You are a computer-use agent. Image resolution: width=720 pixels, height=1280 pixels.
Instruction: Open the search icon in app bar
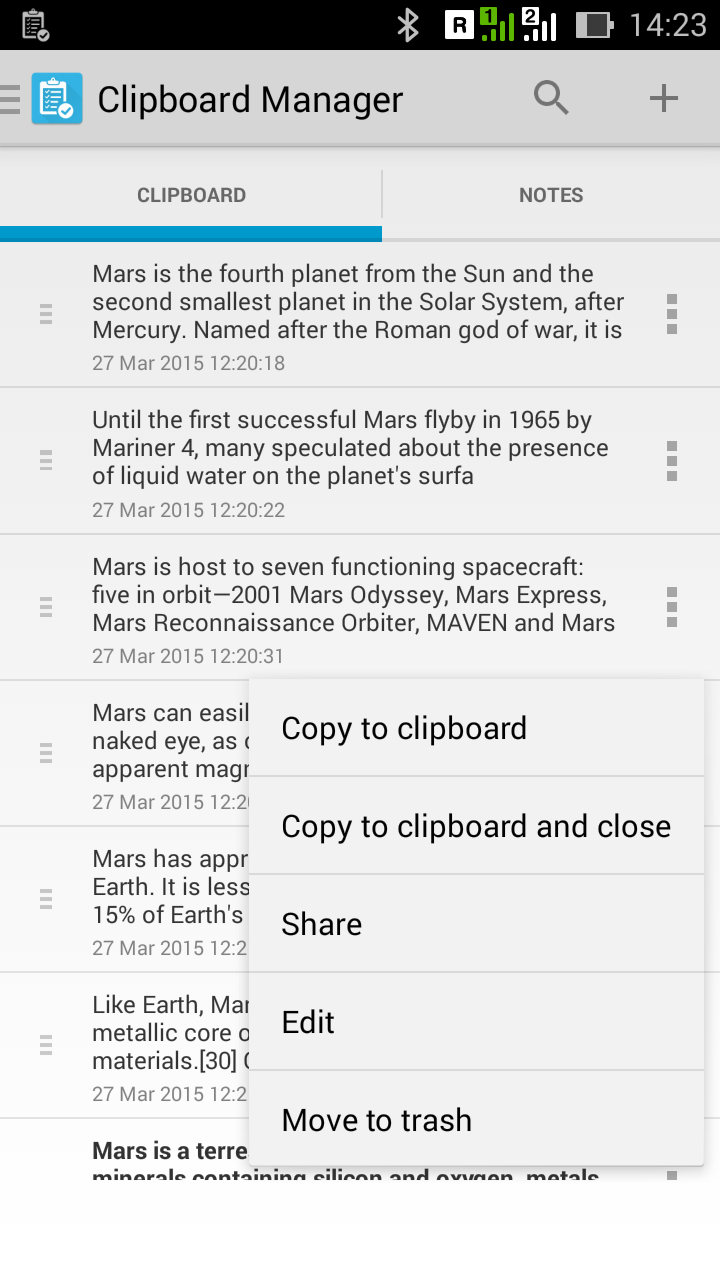(551, 98)
